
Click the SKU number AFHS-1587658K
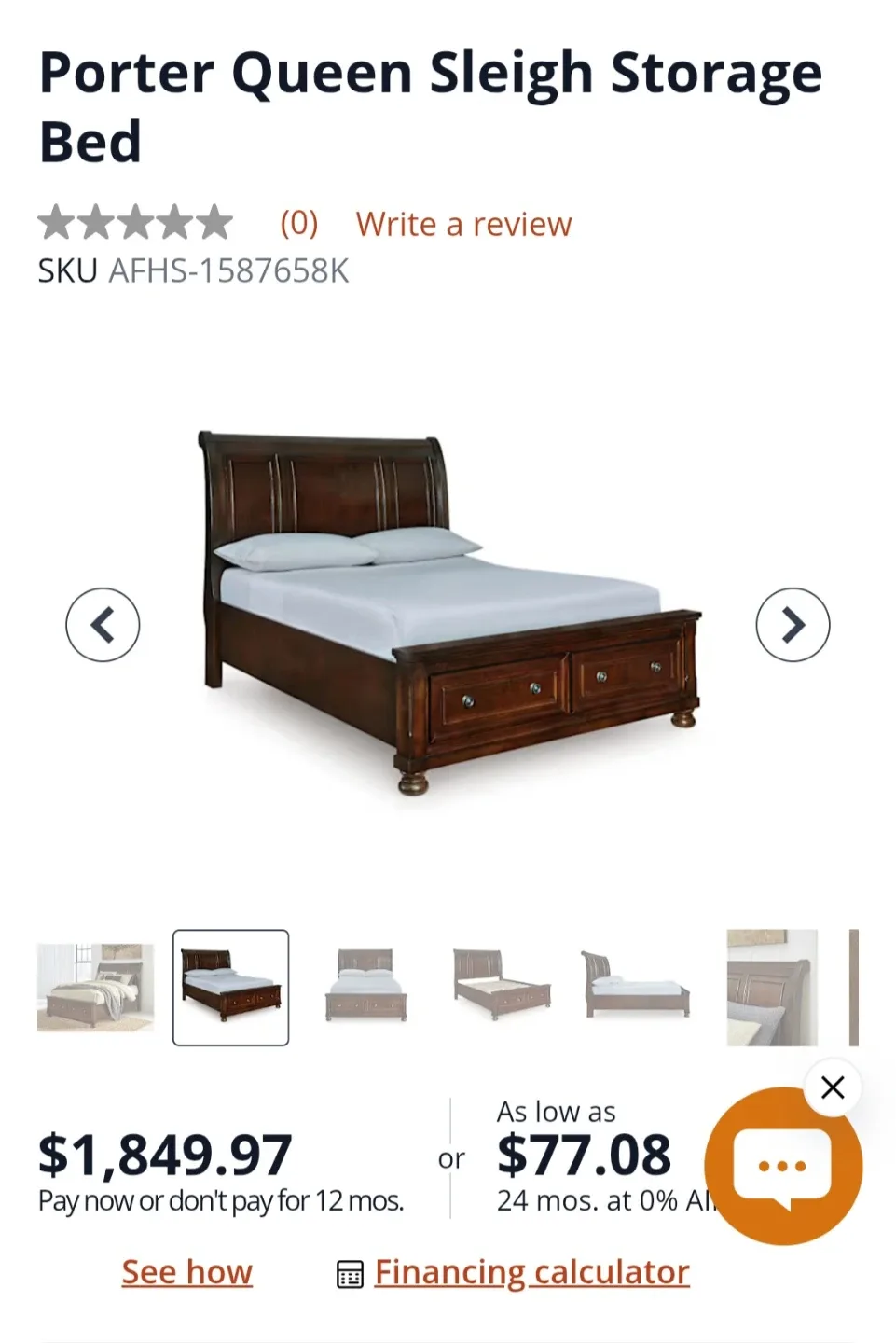click(x=228, y=271)
